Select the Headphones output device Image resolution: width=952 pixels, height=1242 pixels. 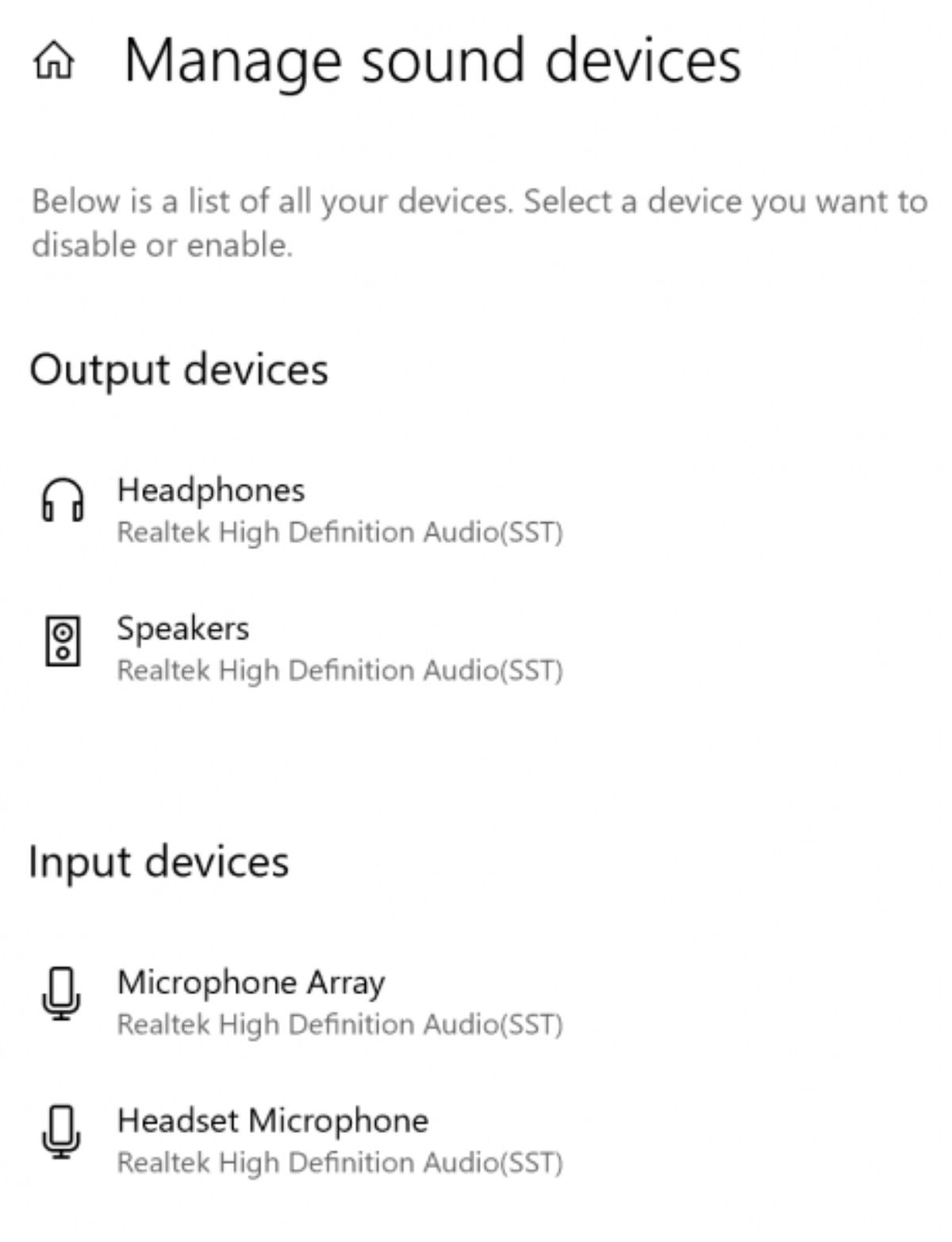(211, 491)
